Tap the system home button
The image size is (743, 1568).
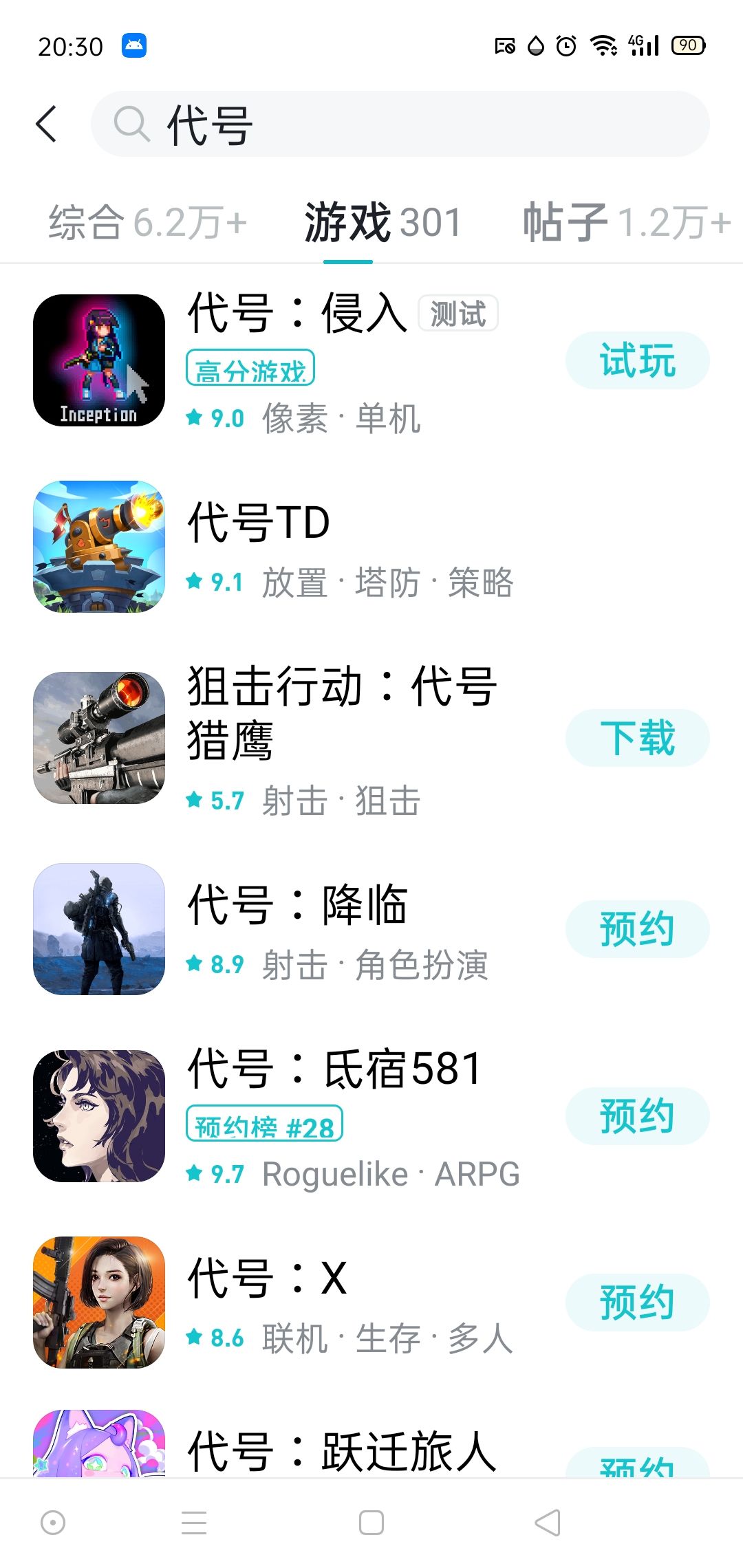click(371, 1523)
